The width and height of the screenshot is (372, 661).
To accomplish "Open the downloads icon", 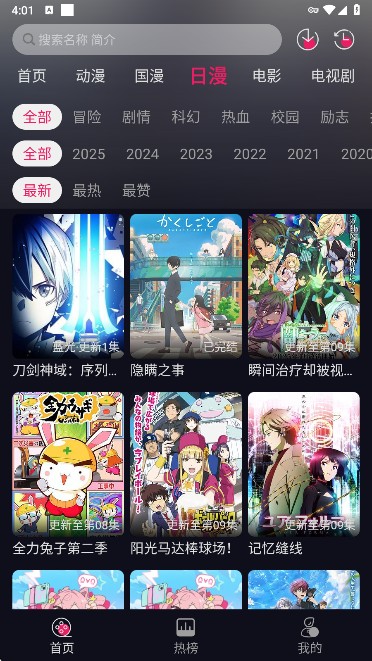I will point(307,40).
